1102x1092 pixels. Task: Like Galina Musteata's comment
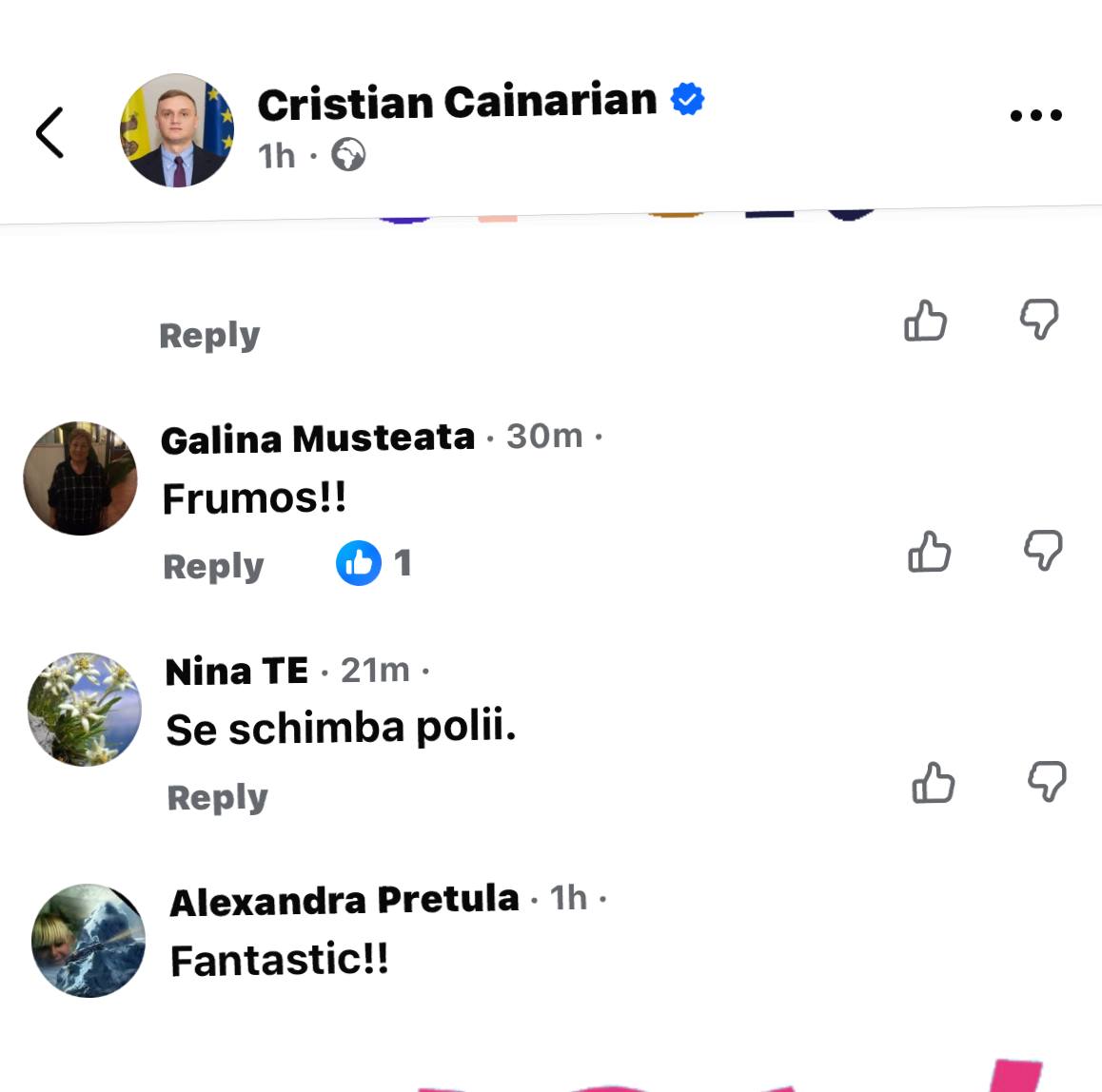(929, 552)
